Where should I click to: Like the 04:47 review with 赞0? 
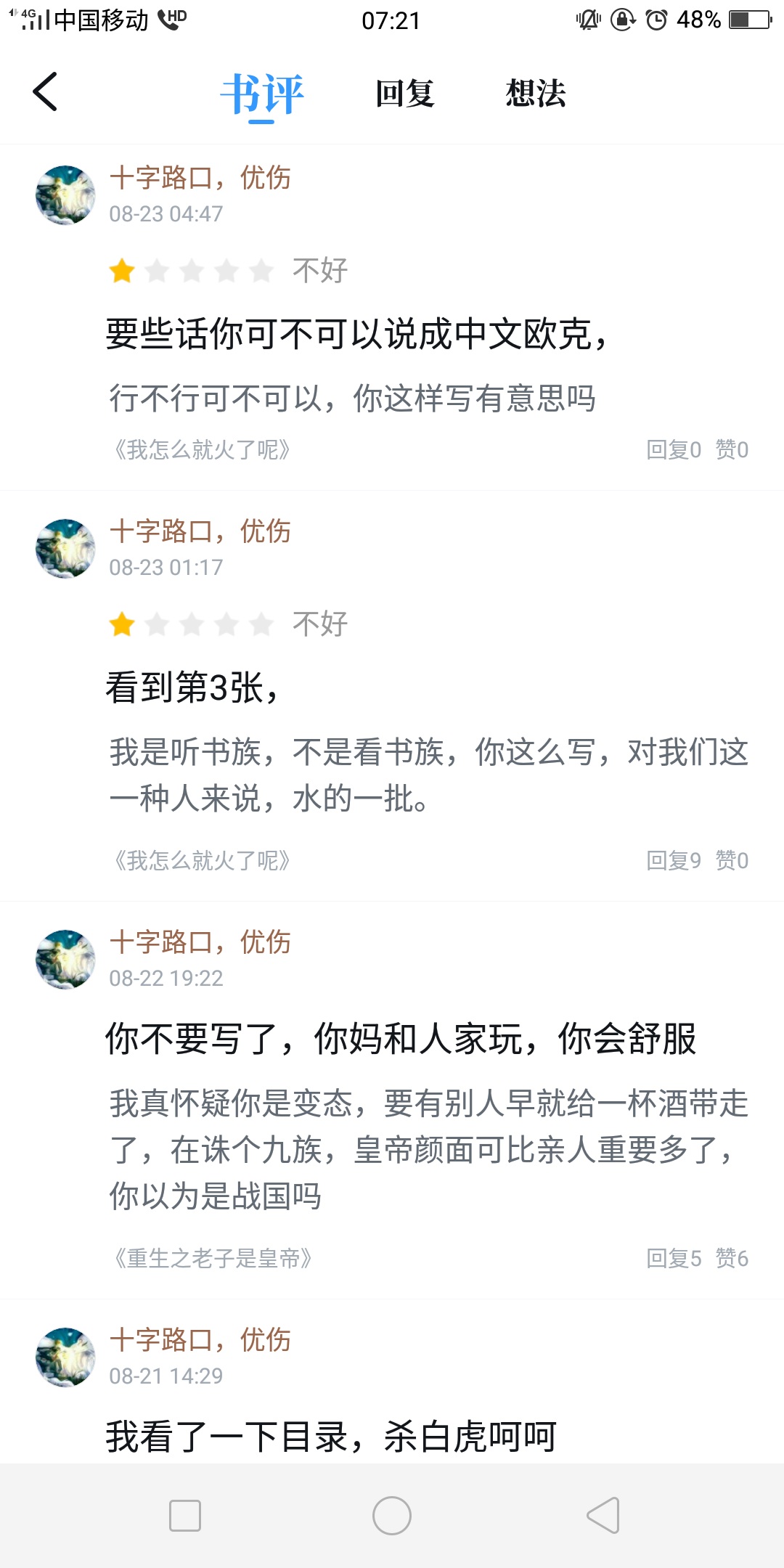tap(732, 450)
